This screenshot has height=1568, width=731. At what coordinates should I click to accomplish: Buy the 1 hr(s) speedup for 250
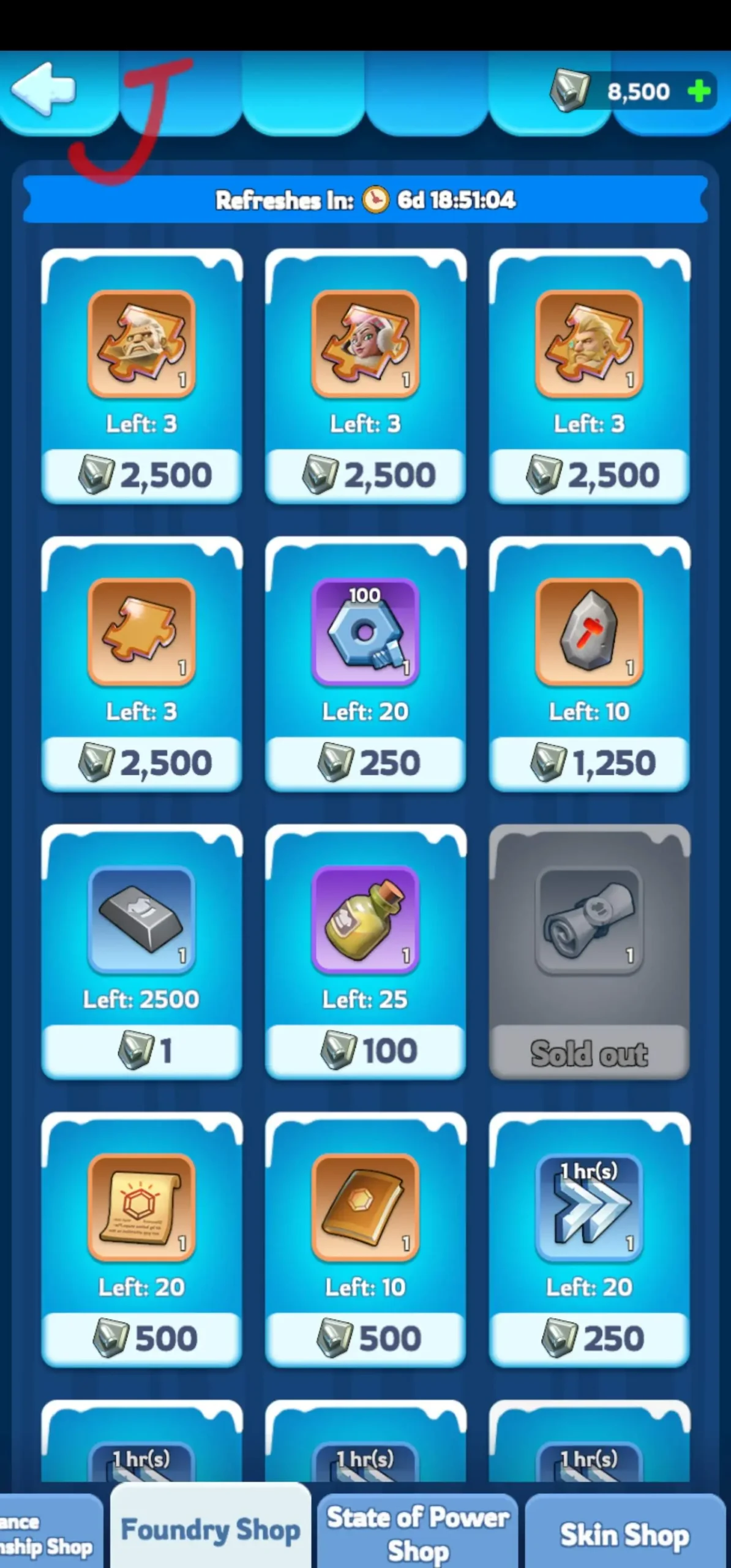[x=589, y=1240]
